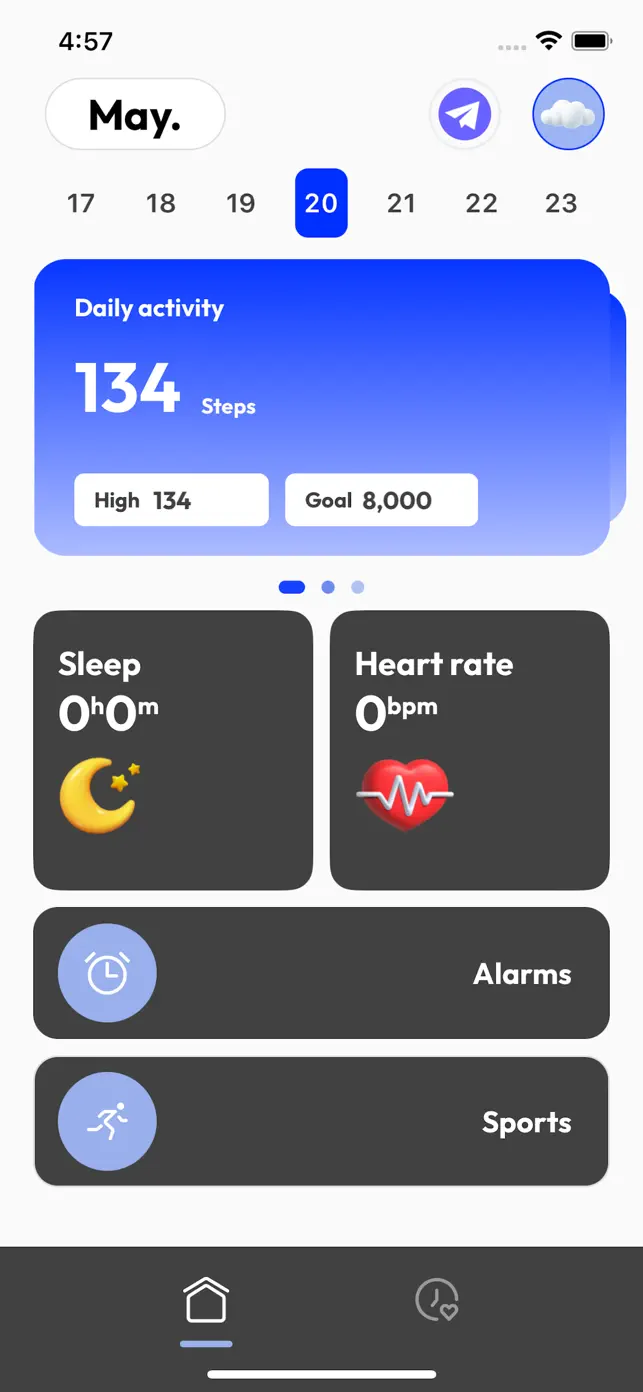Tap the paper plane icon
The image size is (643, 1392).
click(465, 115)
